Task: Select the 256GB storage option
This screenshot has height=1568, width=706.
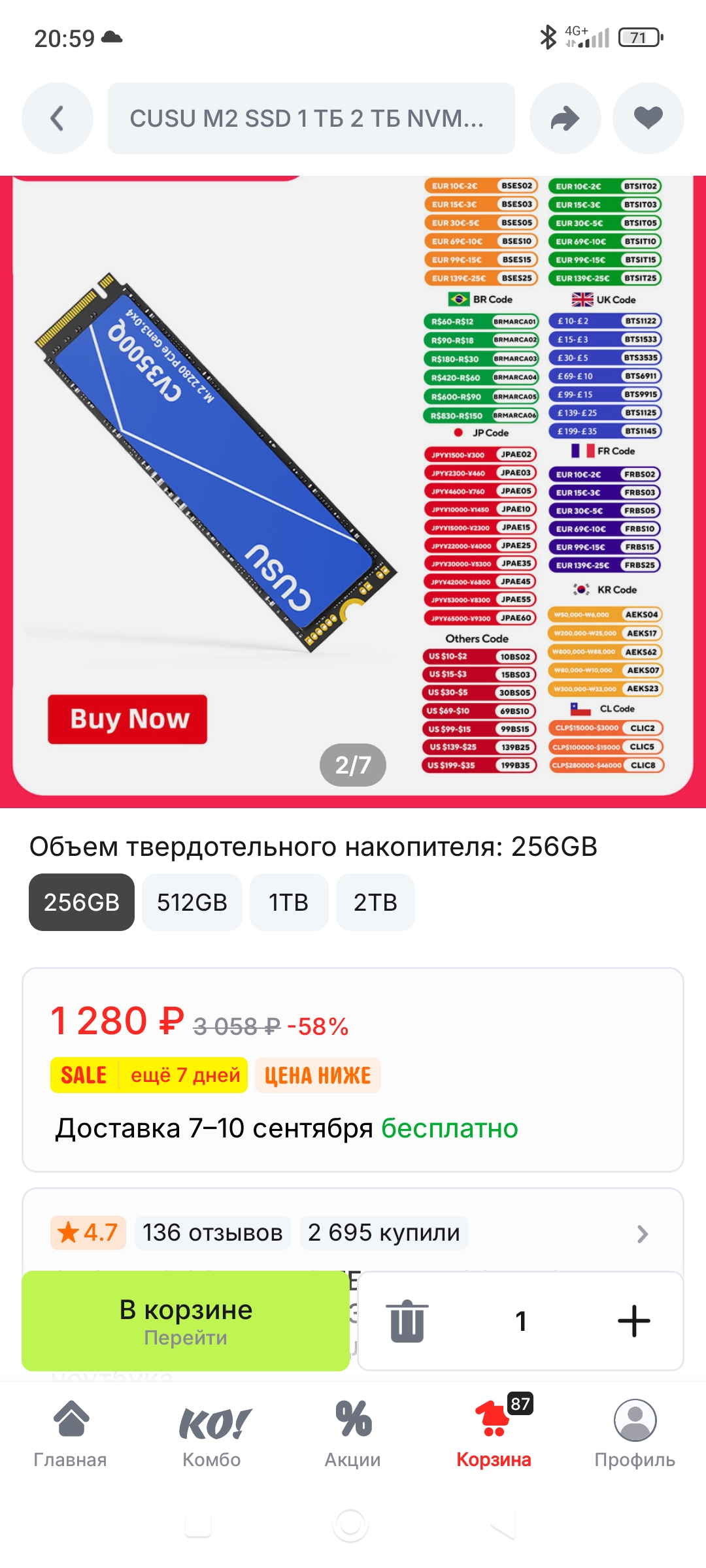Action: coord(82,902)
